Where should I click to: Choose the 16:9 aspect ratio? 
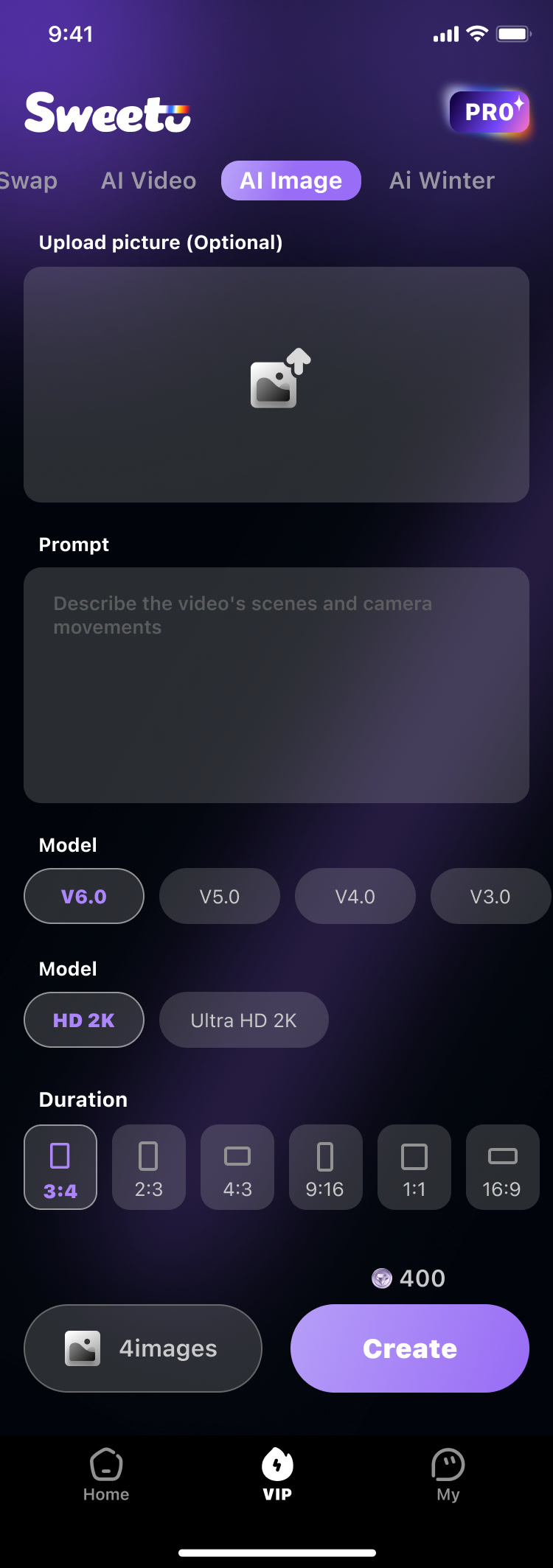coord(502,1166)
